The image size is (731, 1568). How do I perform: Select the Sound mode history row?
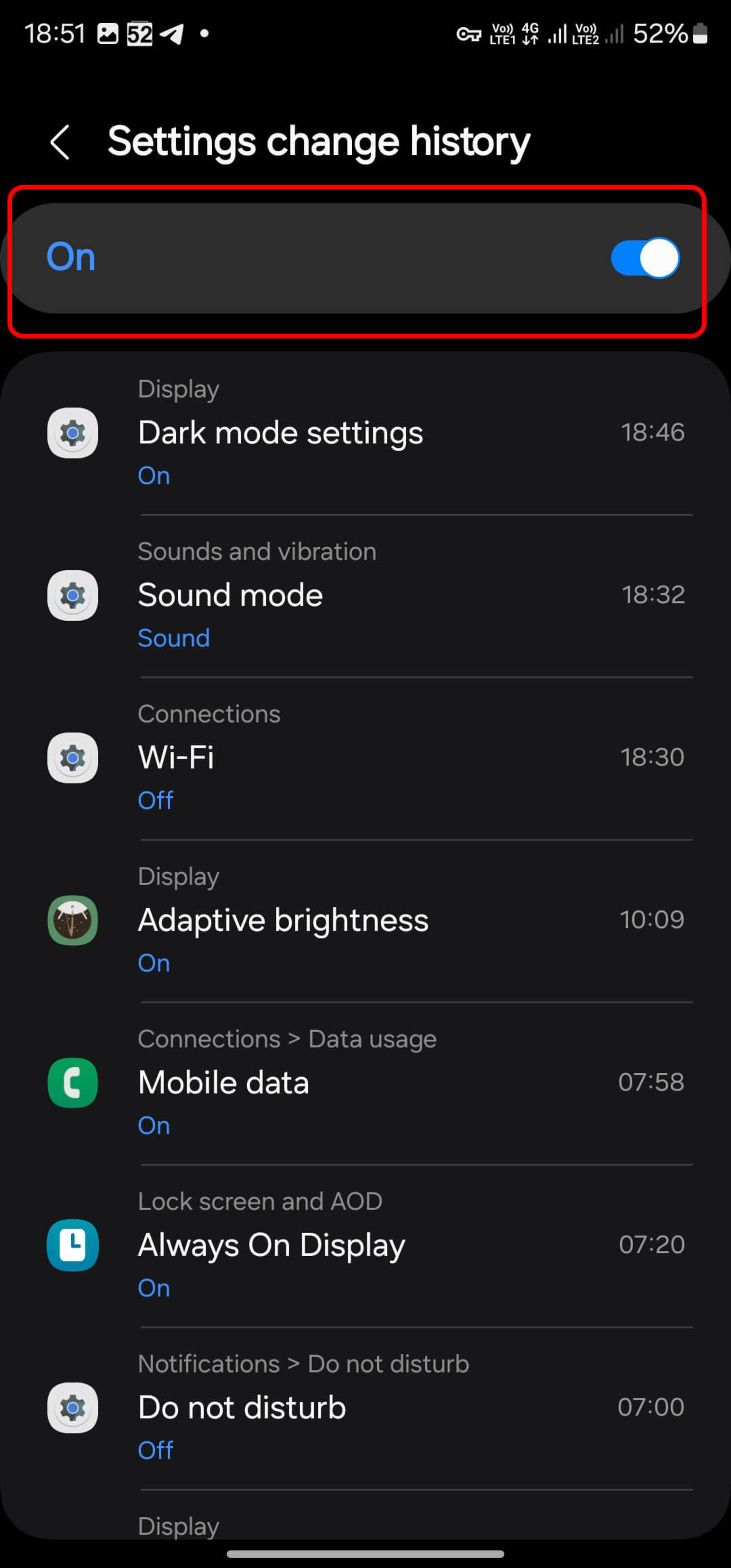click(x=365, y=595)
